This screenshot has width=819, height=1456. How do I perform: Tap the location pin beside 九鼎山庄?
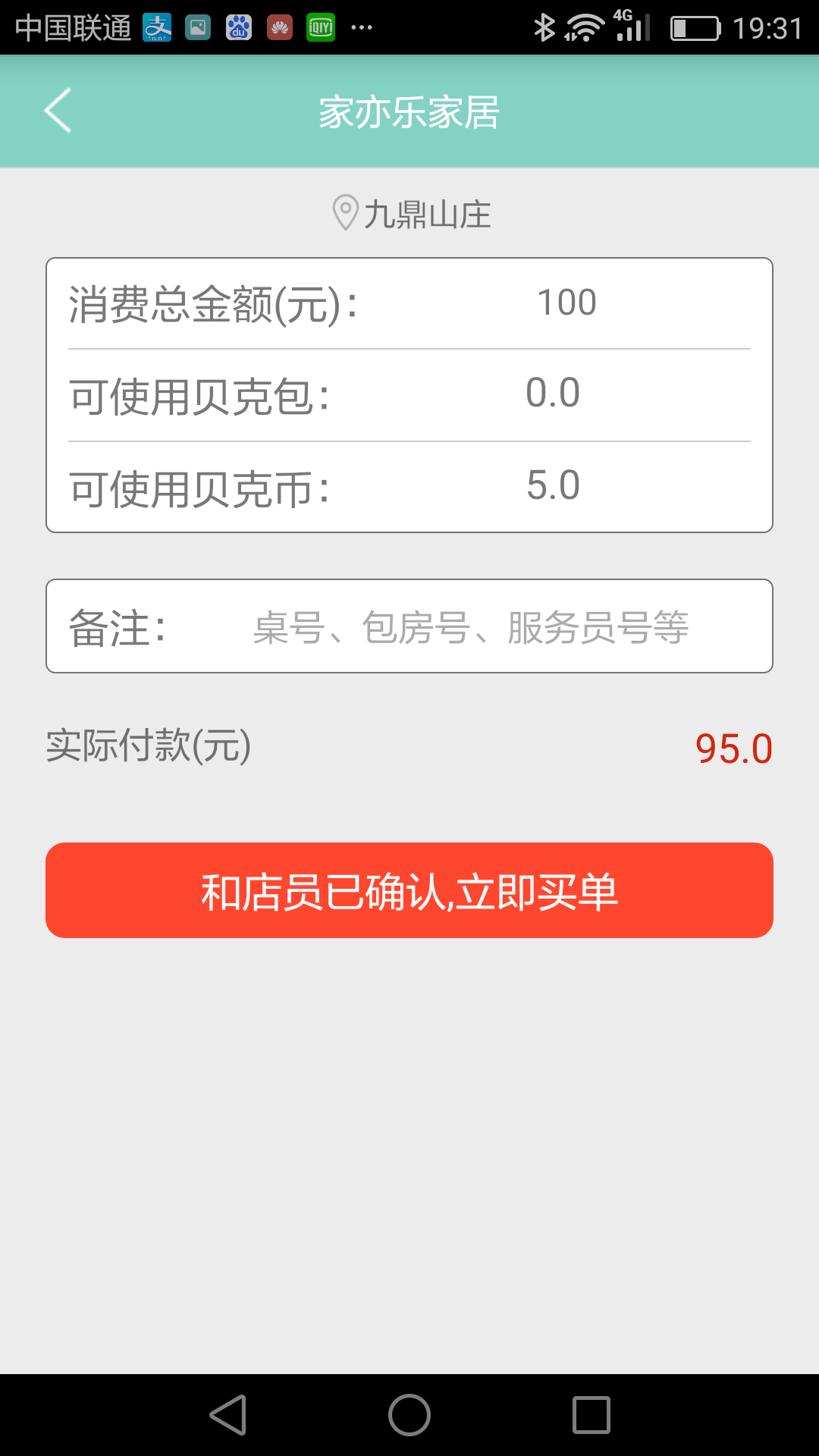[345, 213]
